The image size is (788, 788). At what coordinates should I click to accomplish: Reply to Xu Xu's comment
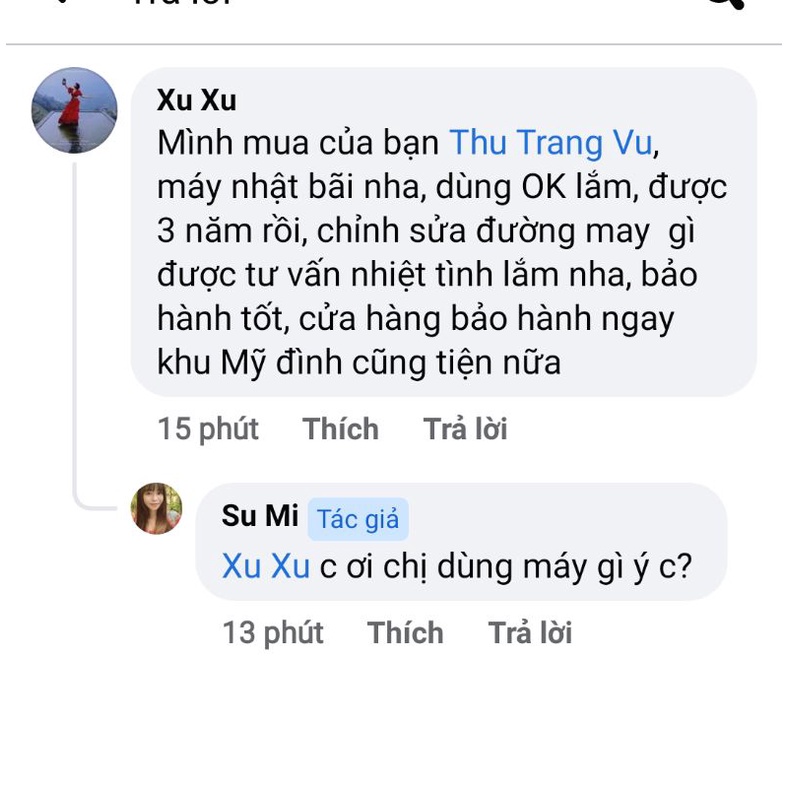[465, 429]
